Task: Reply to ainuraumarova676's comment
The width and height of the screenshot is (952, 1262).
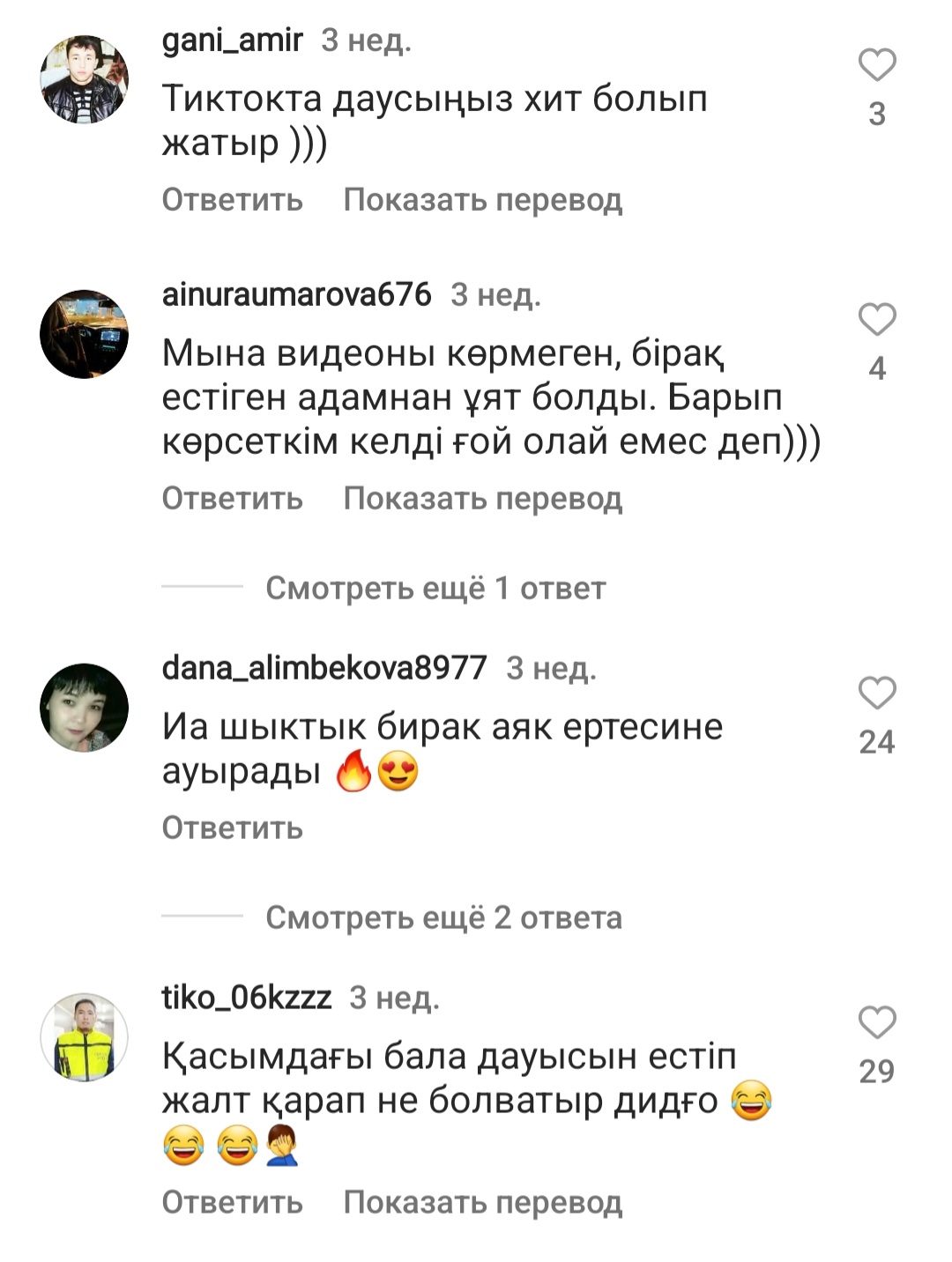Action: click(232, 499)
